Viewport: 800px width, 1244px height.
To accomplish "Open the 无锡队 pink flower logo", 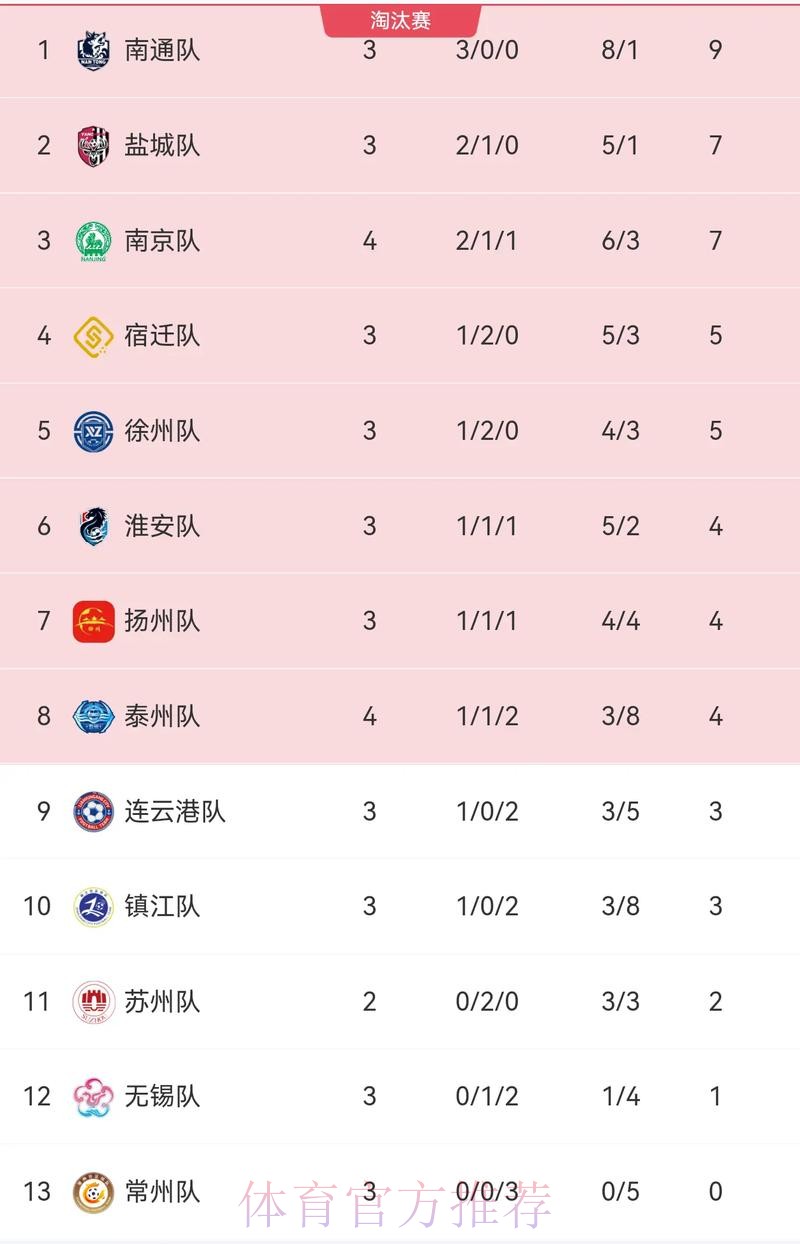I will pyautogui.click(x=95, y=1096).
